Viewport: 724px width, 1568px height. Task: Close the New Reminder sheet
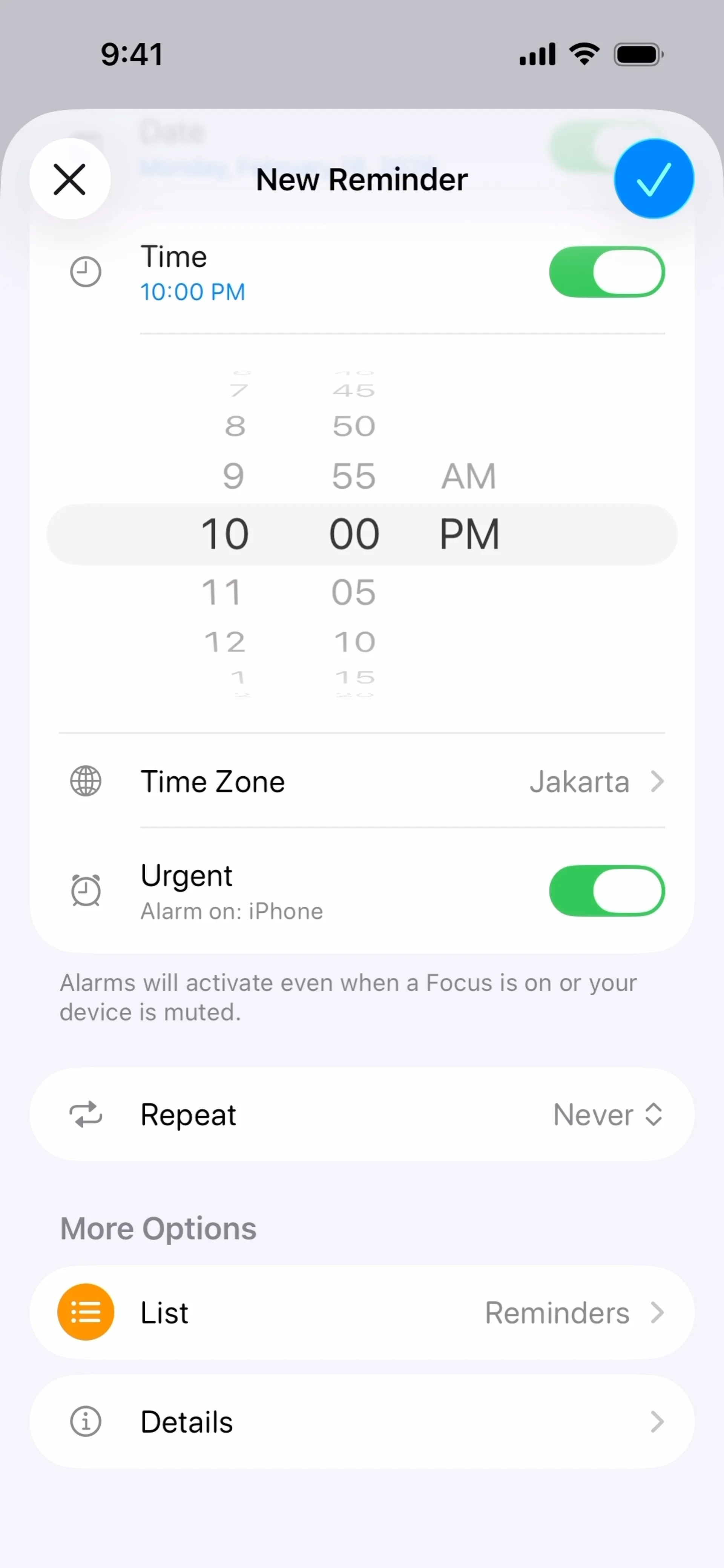pos(70,179)
